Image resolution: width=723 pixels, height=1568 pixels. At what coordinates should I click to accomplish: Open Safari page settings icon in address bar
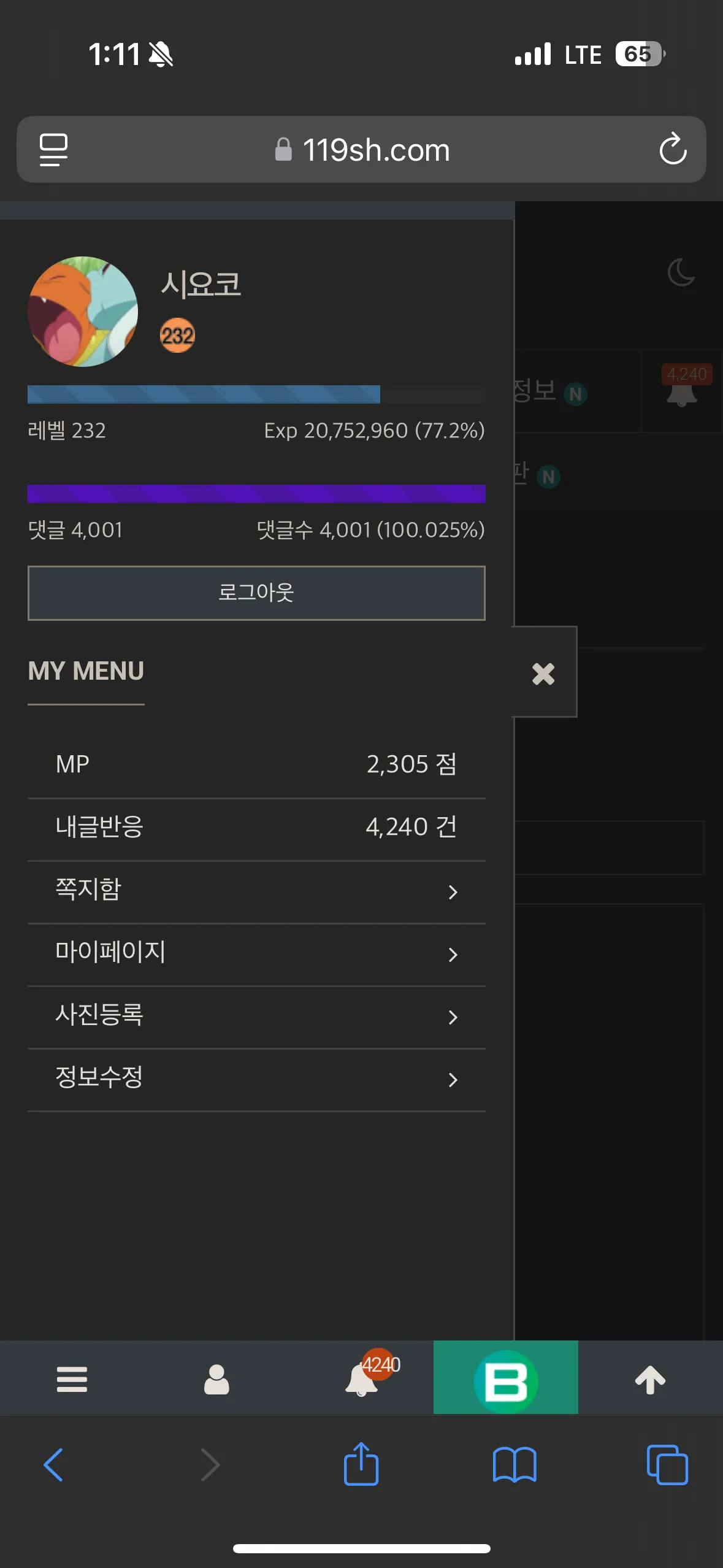[x=53, y=150]
